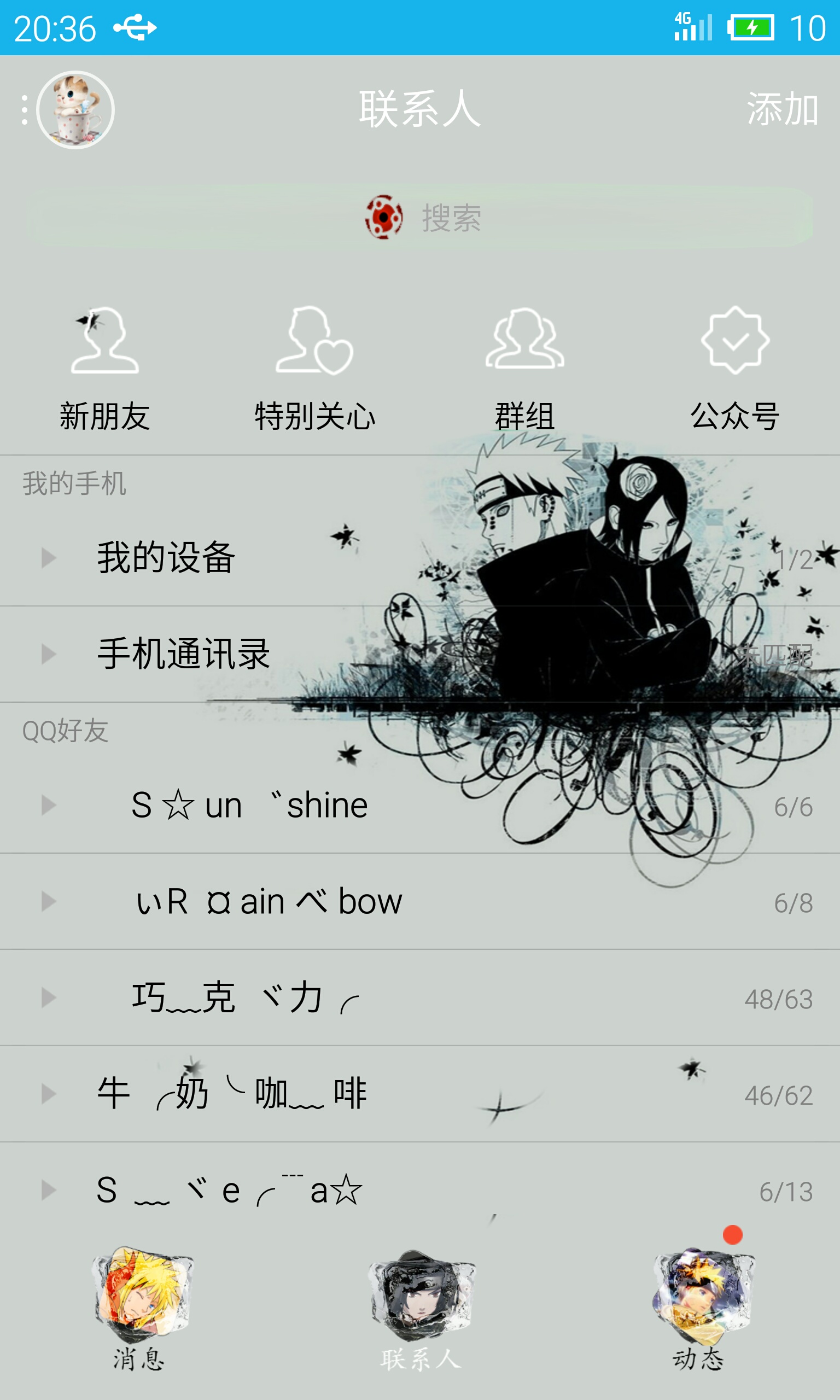Tap 添加 to add a contact
This screenshot has height=1400, width=840.
tap(781, 109)
